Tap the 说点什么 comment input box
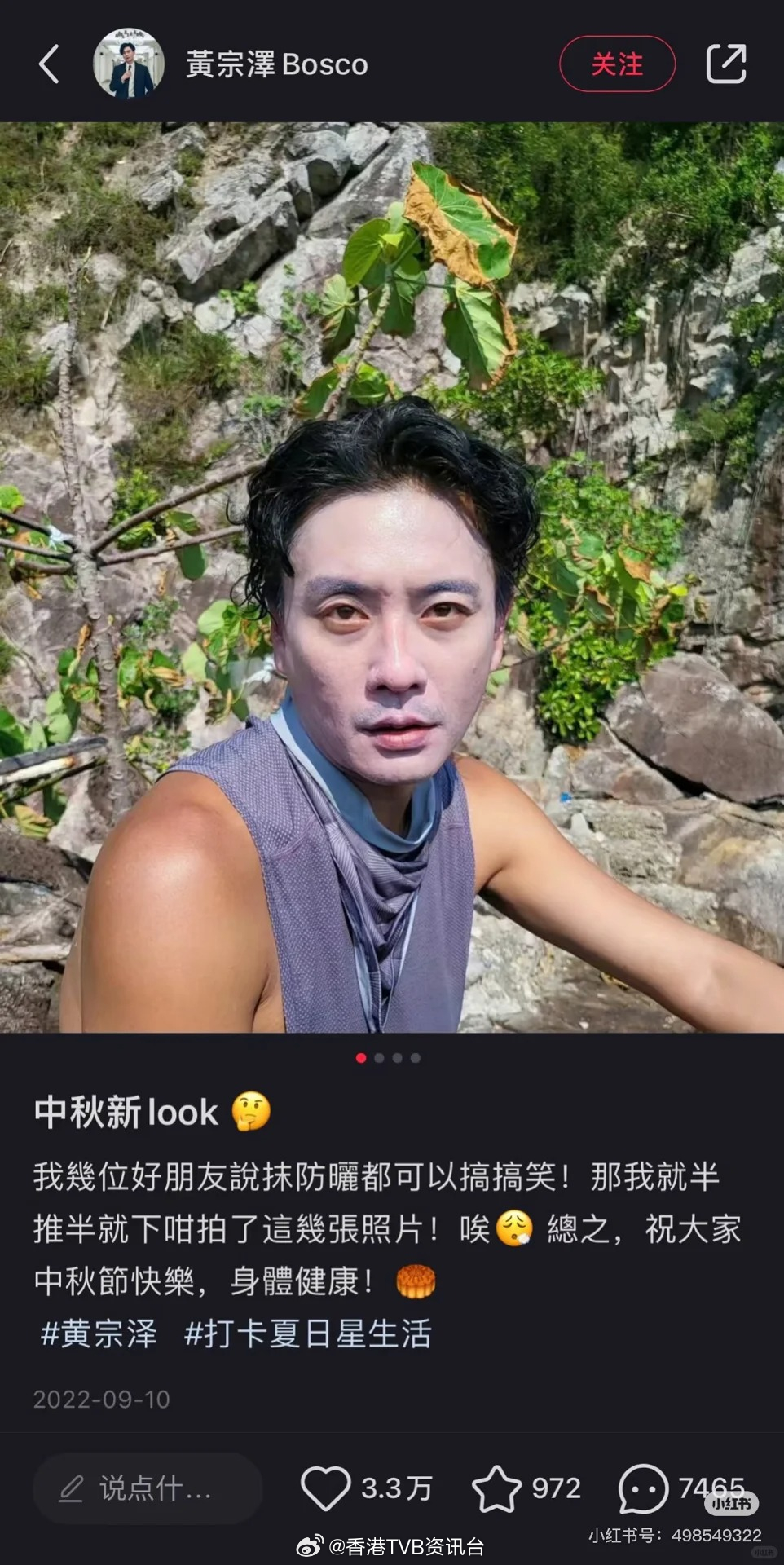 (x=147, y=1488)
